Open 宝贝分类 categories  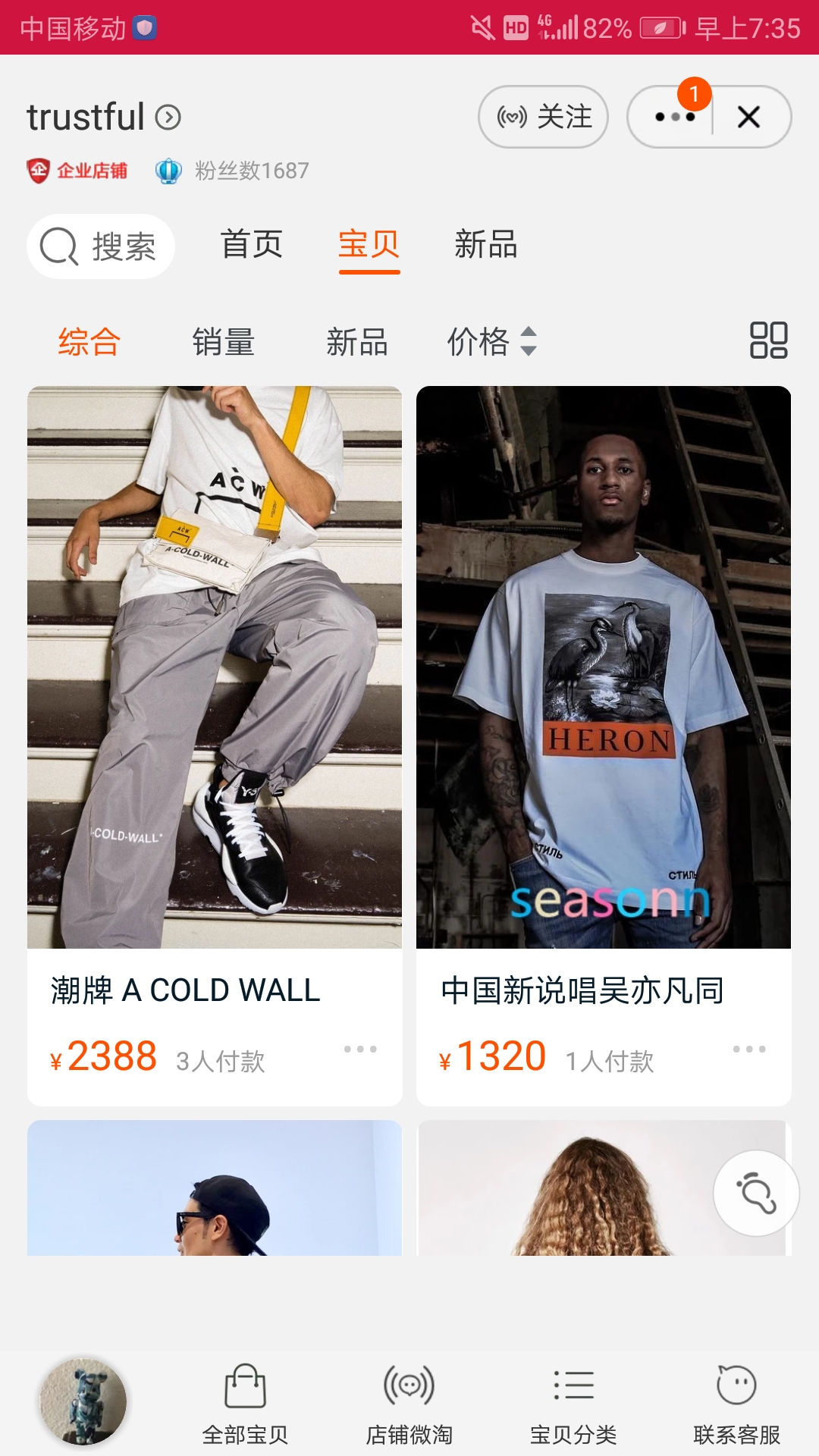(x=573, y=1404)
